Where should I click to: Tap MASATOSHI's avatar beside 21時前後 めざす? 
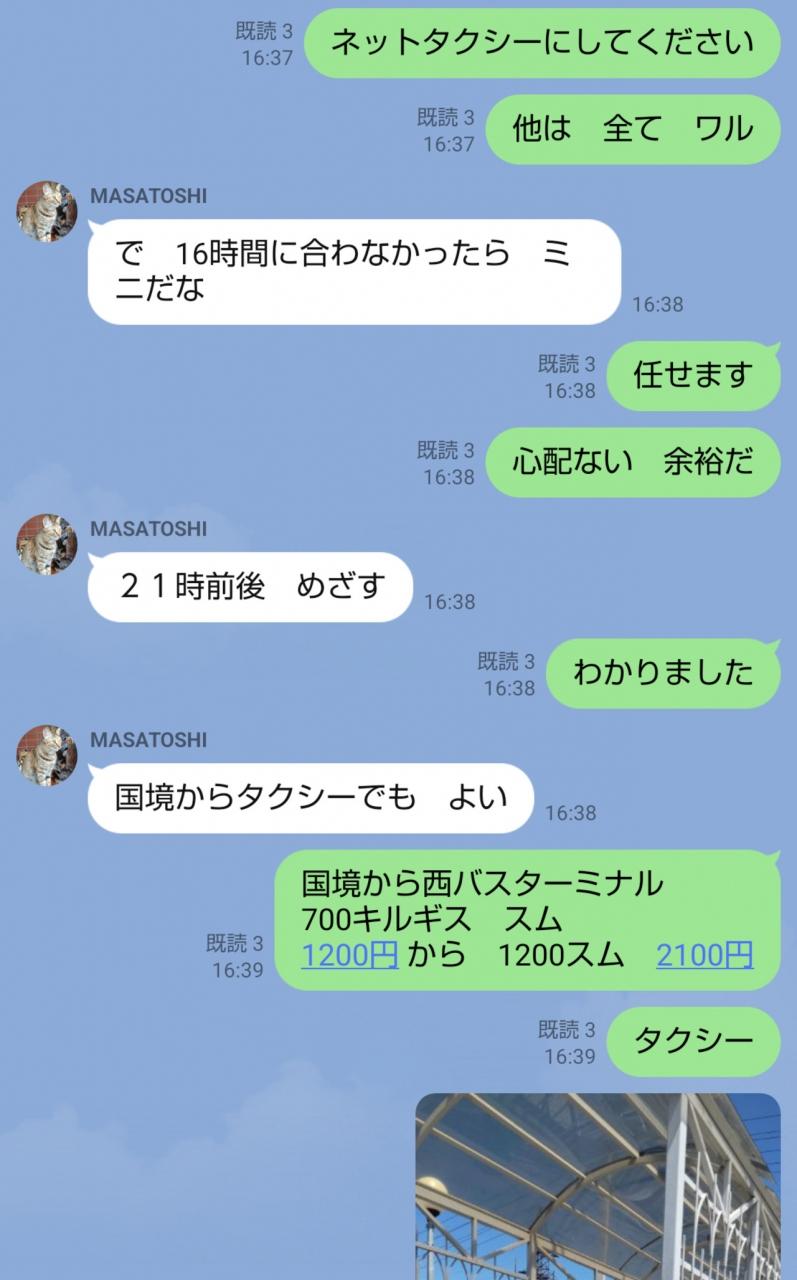(47, 544)
